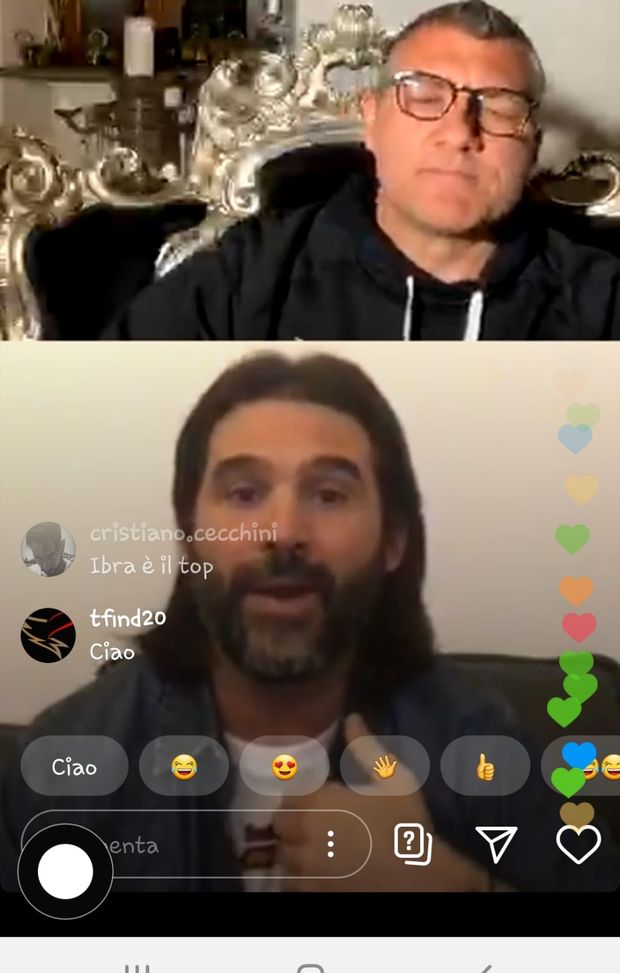Open cristiano.cecchini's profile picture

point(48,549)
